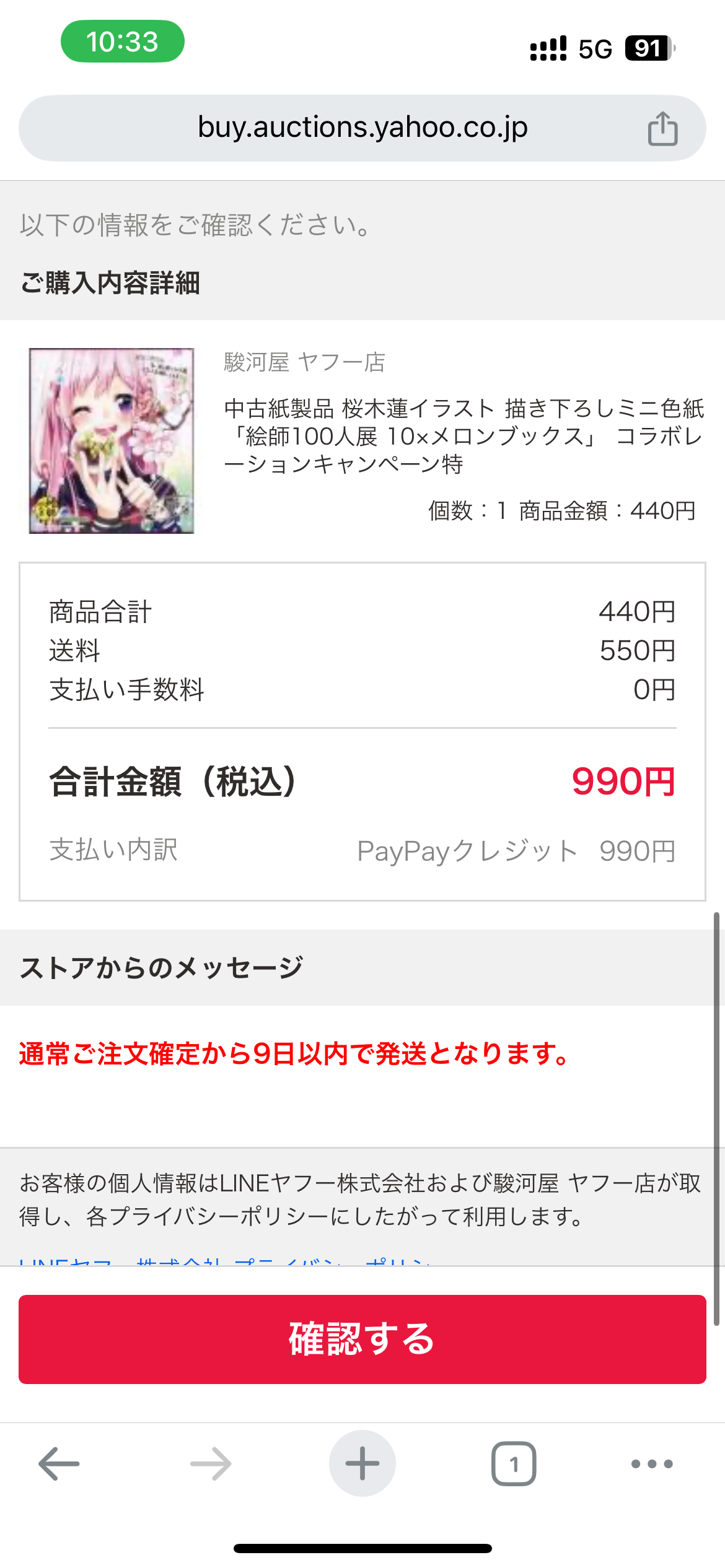This screenshot has width=725, height=1568.
Task: Tap the address bar showing buy.auctions.yahoo.co.jp
Action: pyautogui.click(x=362, y=128)
